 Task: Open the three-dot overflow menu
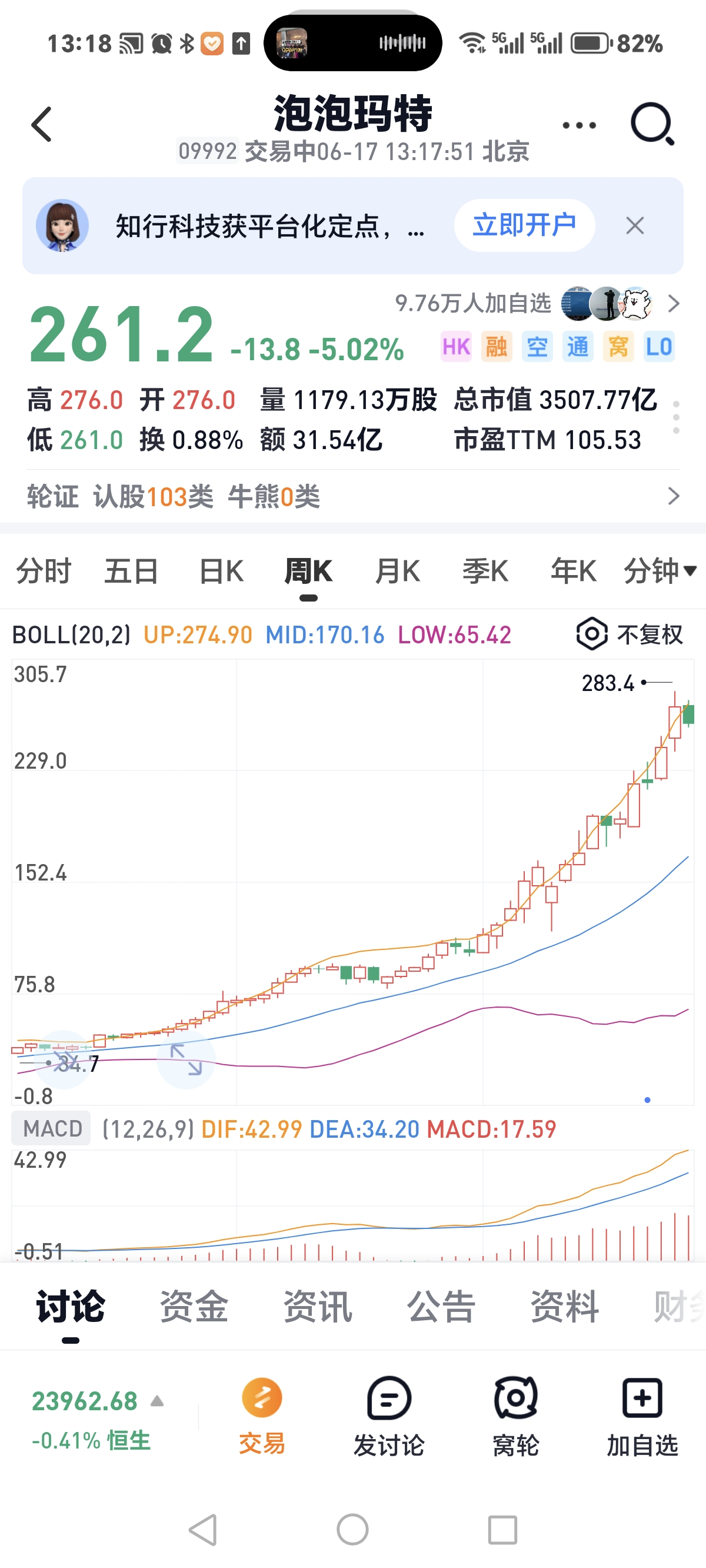point(579,125)
